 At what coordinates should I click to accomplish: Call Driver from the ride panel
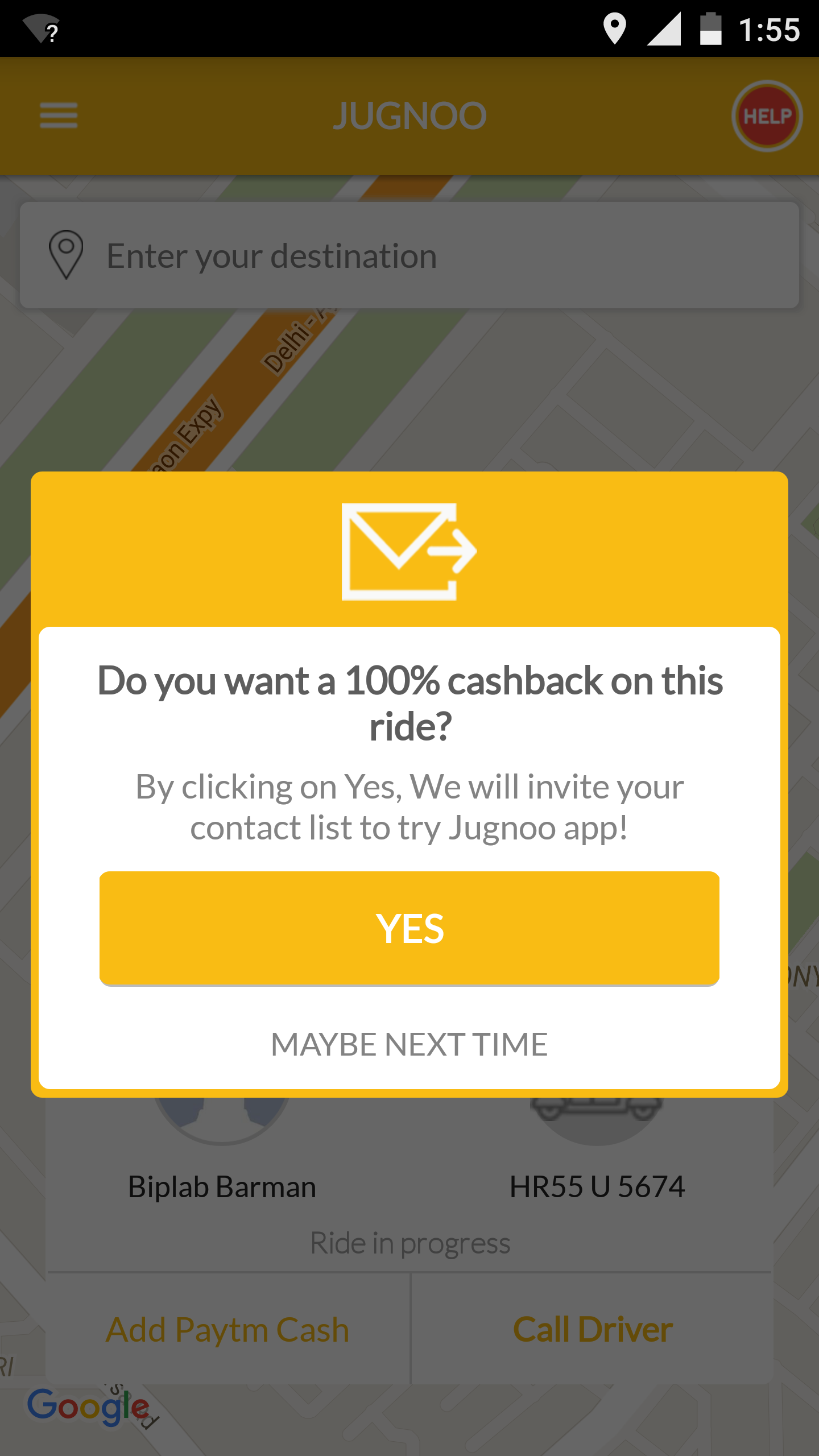click(x=593, y=1330)
